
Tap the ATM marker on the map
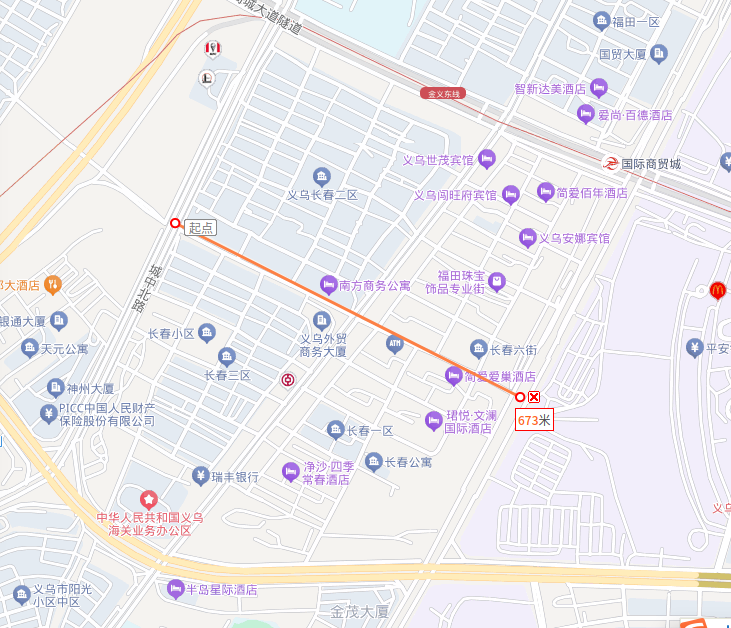point(394,344)
